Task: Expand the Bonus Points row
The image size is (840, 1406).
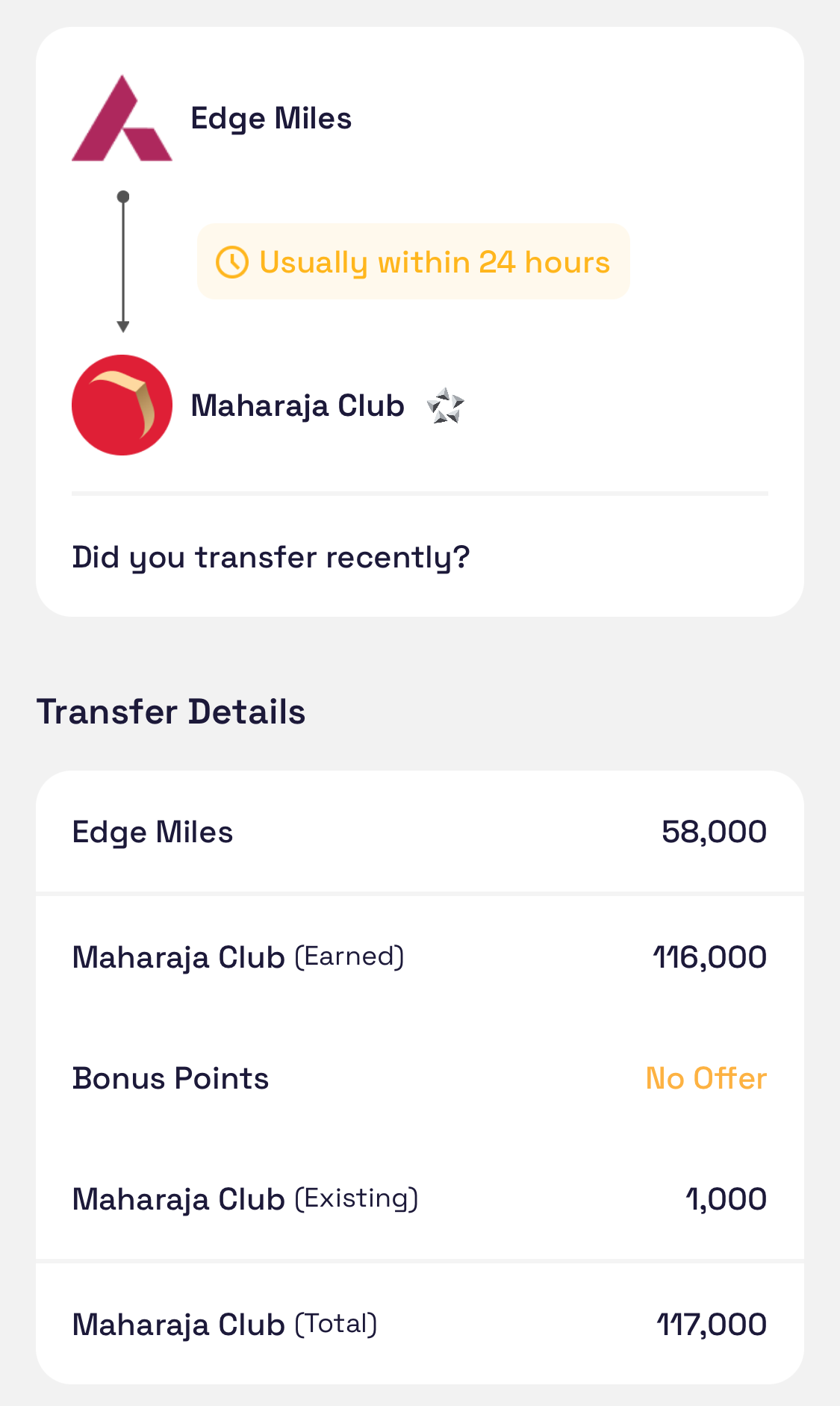Action: click(x=420, y=1077)
